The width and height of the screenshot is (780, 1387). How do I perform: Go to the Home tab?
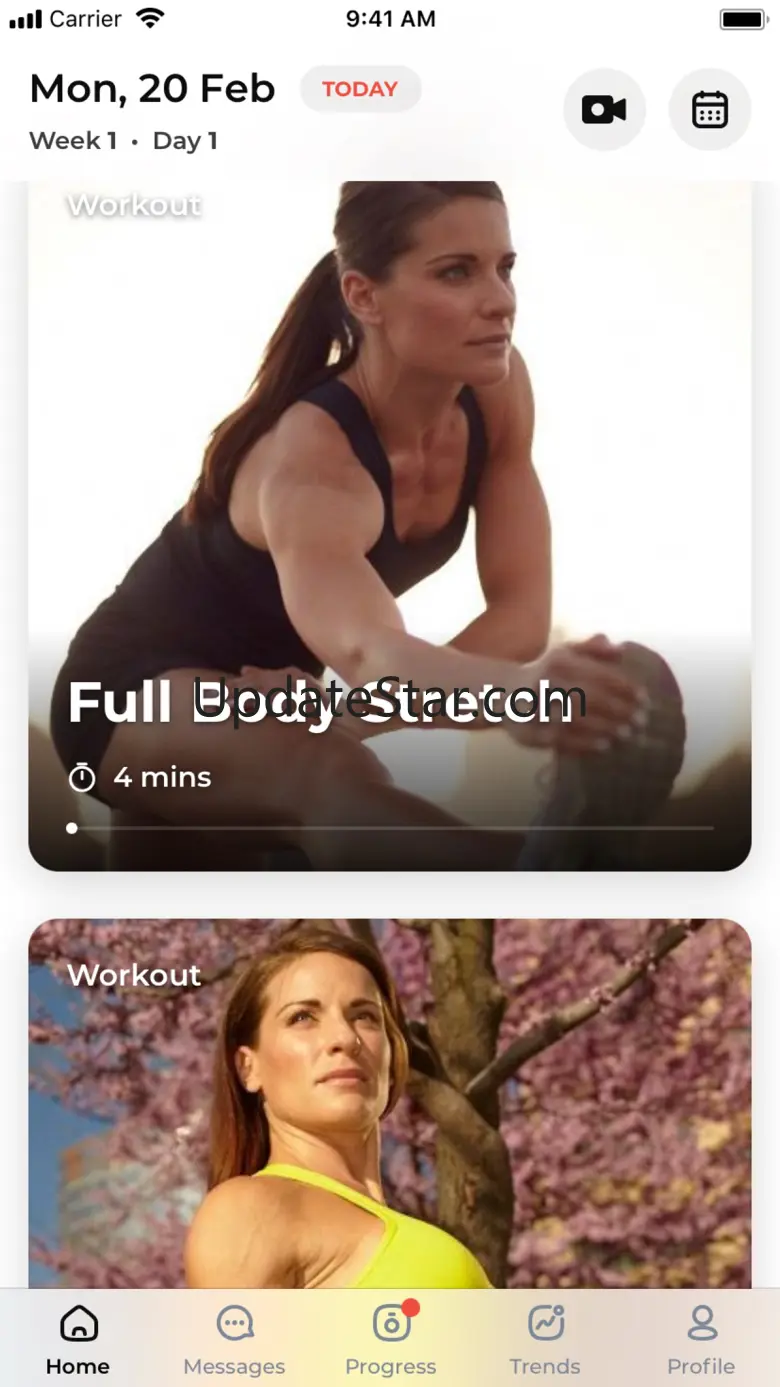click(x=78, y=1340)
